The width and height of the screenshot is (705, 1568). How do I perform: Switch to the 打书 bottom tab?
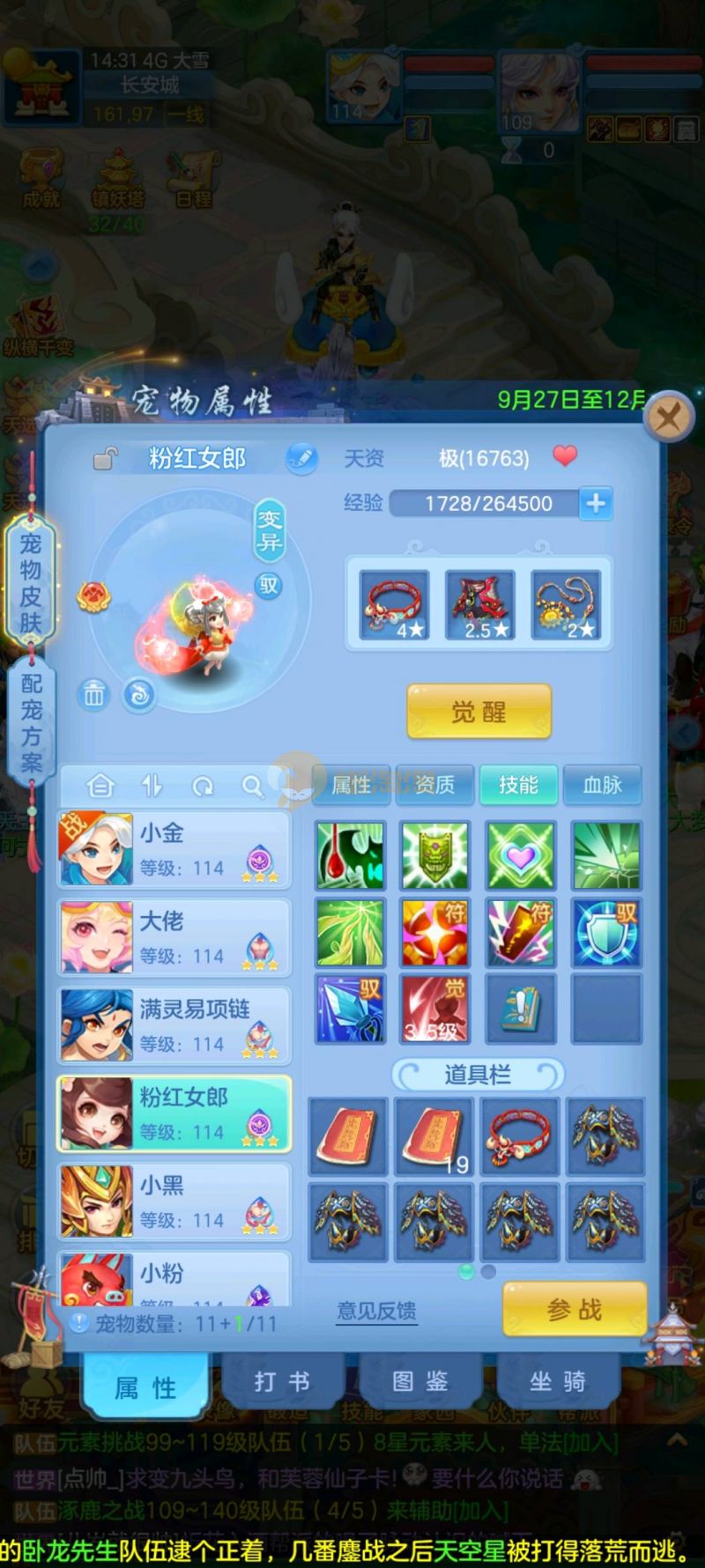(282, 1381)
